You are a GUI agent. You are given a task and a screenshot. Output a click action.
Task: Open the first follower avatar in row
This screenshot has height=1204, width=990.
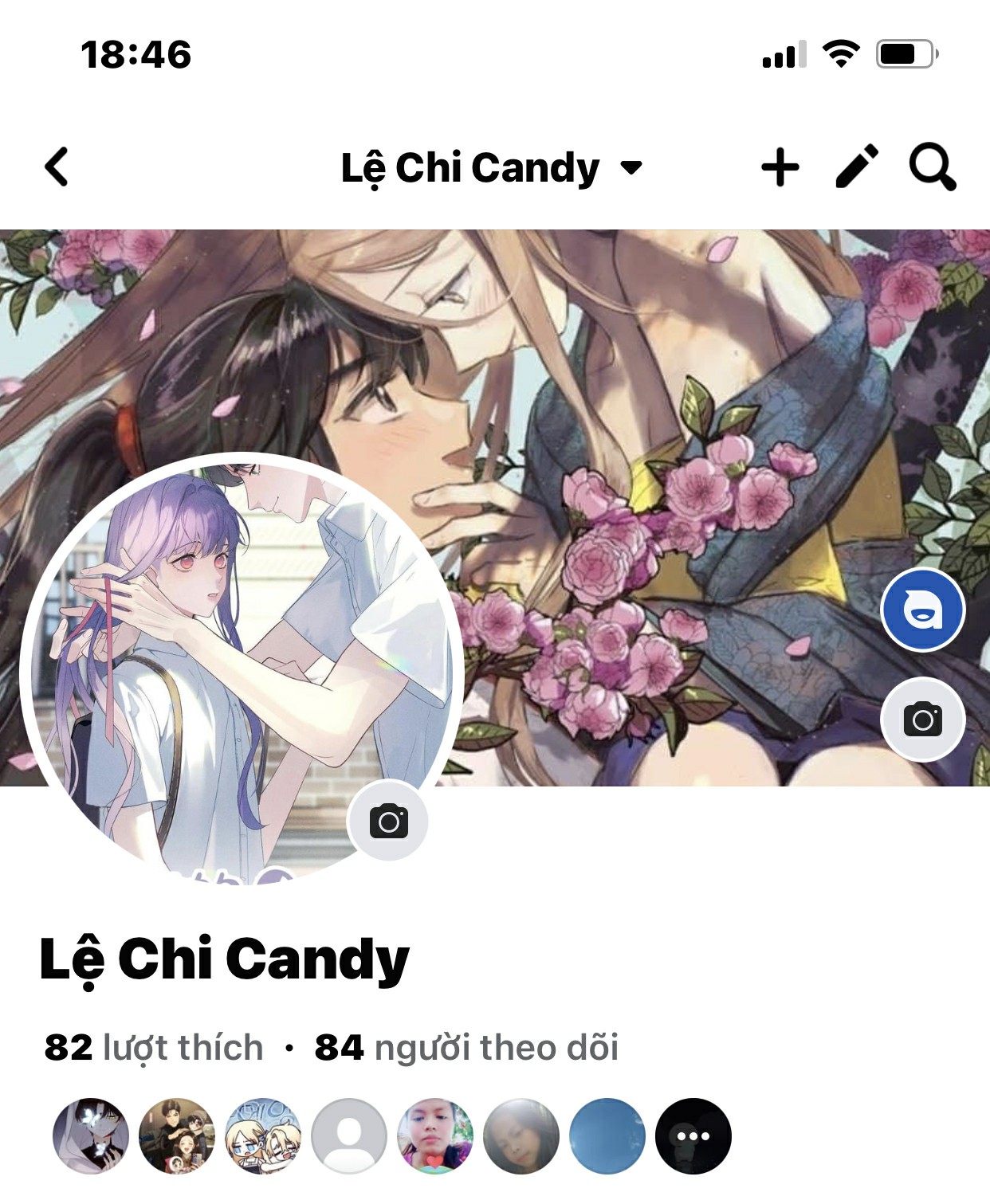tap(91, 1136)
